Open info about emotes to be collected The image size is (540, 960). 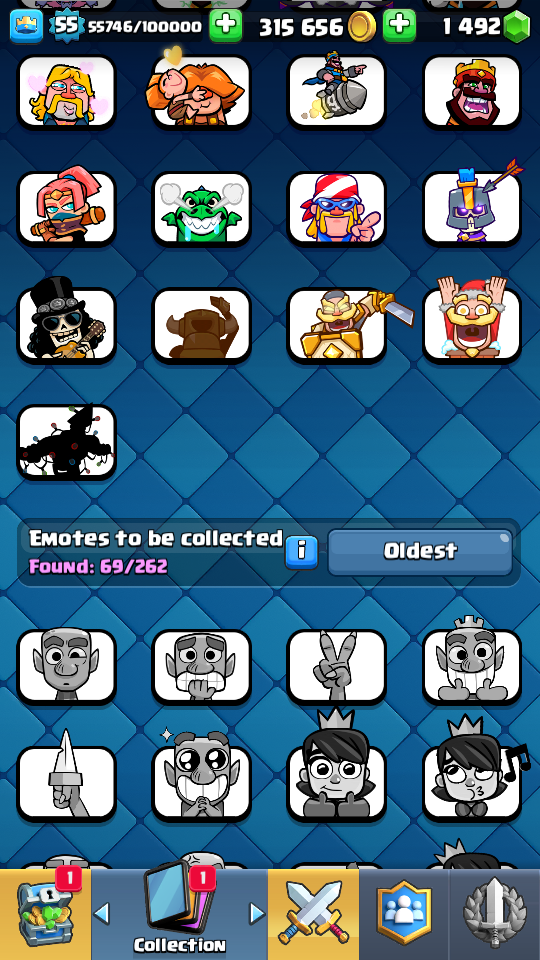(301, 552)
